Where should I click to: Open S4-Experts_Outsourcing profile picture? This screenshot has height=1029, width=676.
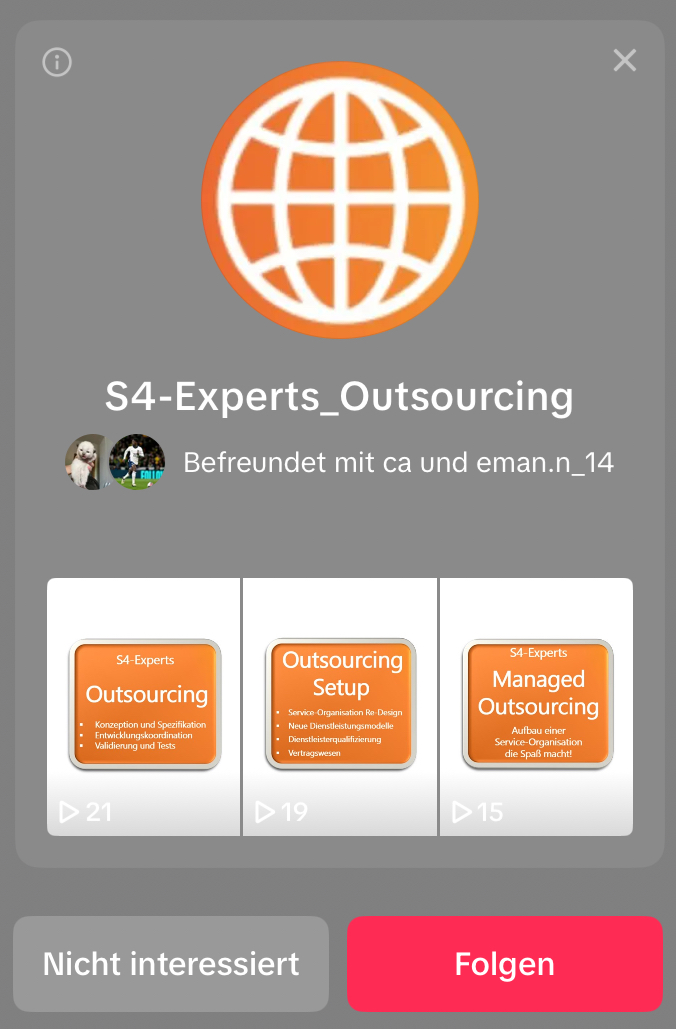pos(339,200)
